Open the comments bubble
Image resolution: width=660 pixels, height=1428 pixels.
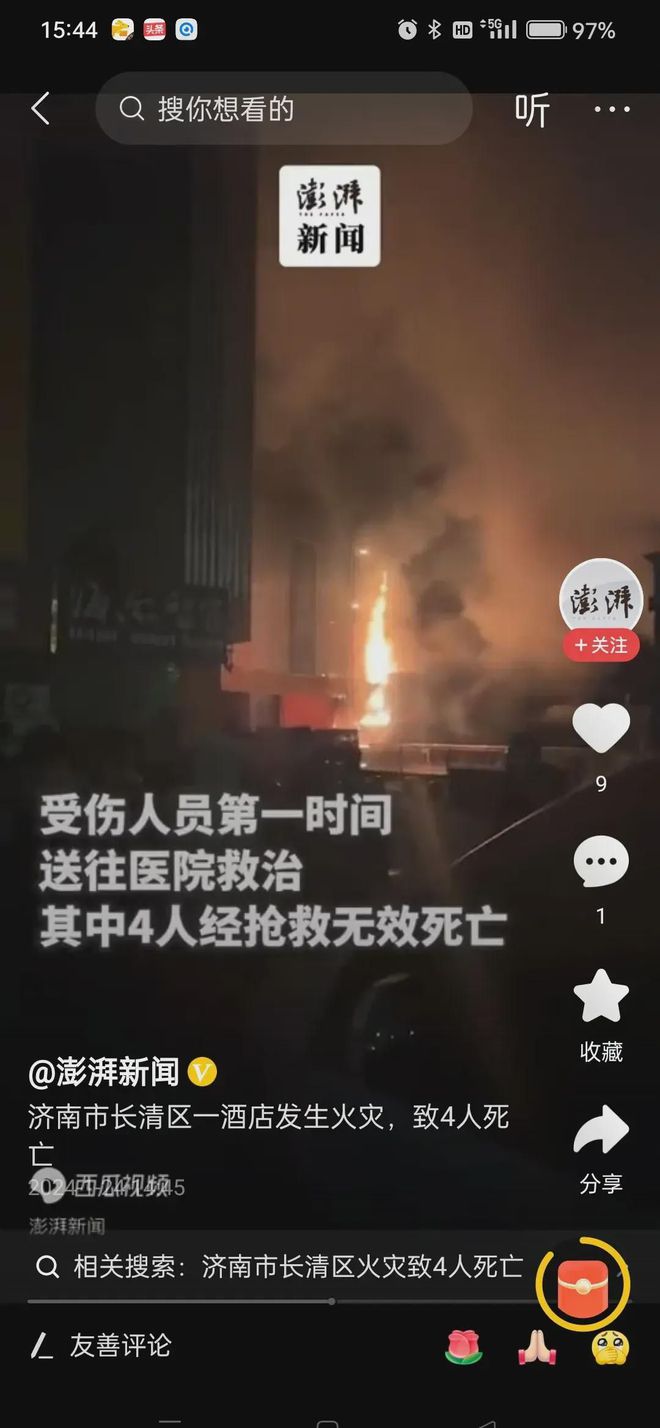click(x=600, y=863)
